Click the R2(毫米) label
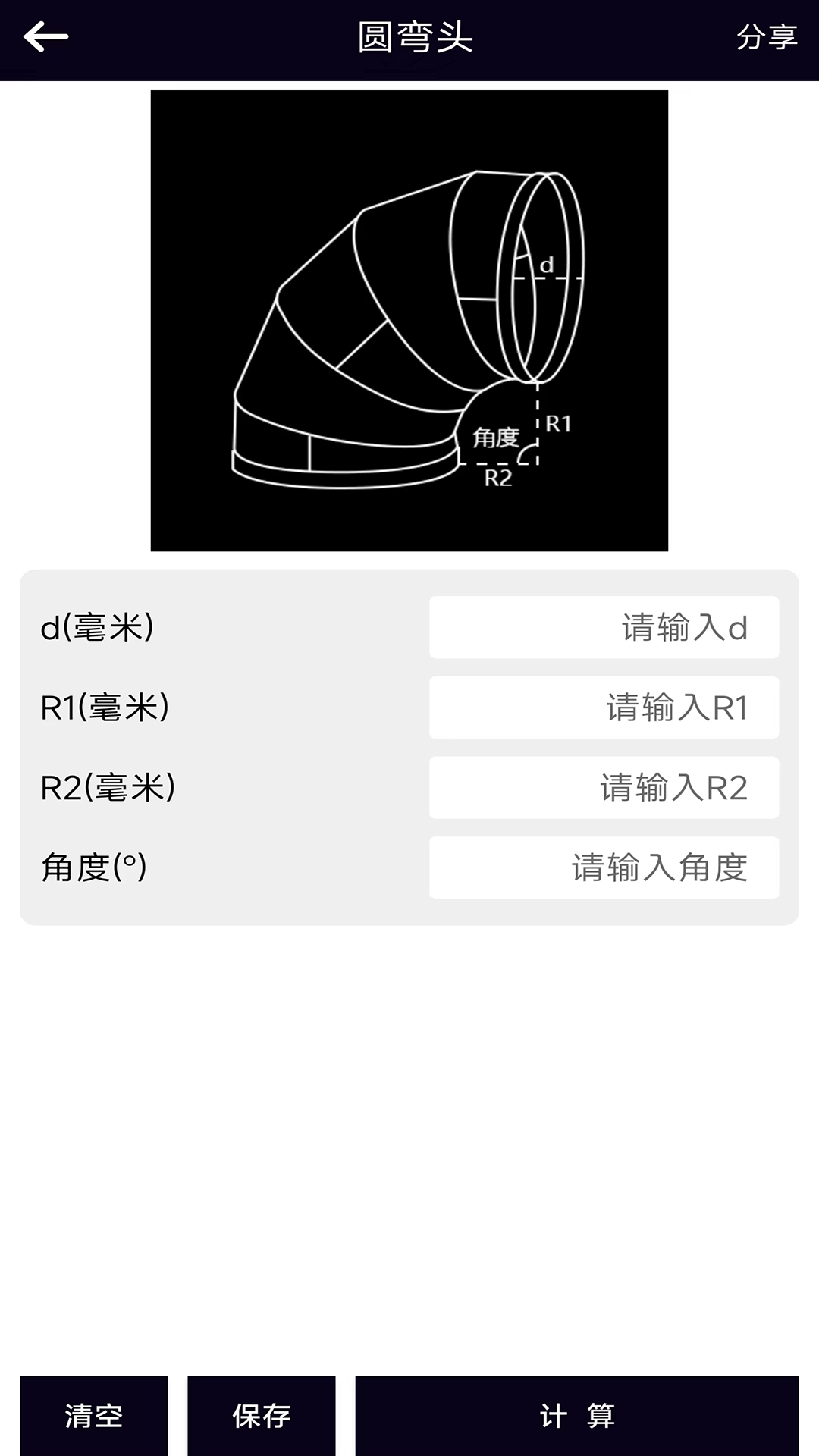The width and height of the screenshot is (819, 1456). (108, 787)
